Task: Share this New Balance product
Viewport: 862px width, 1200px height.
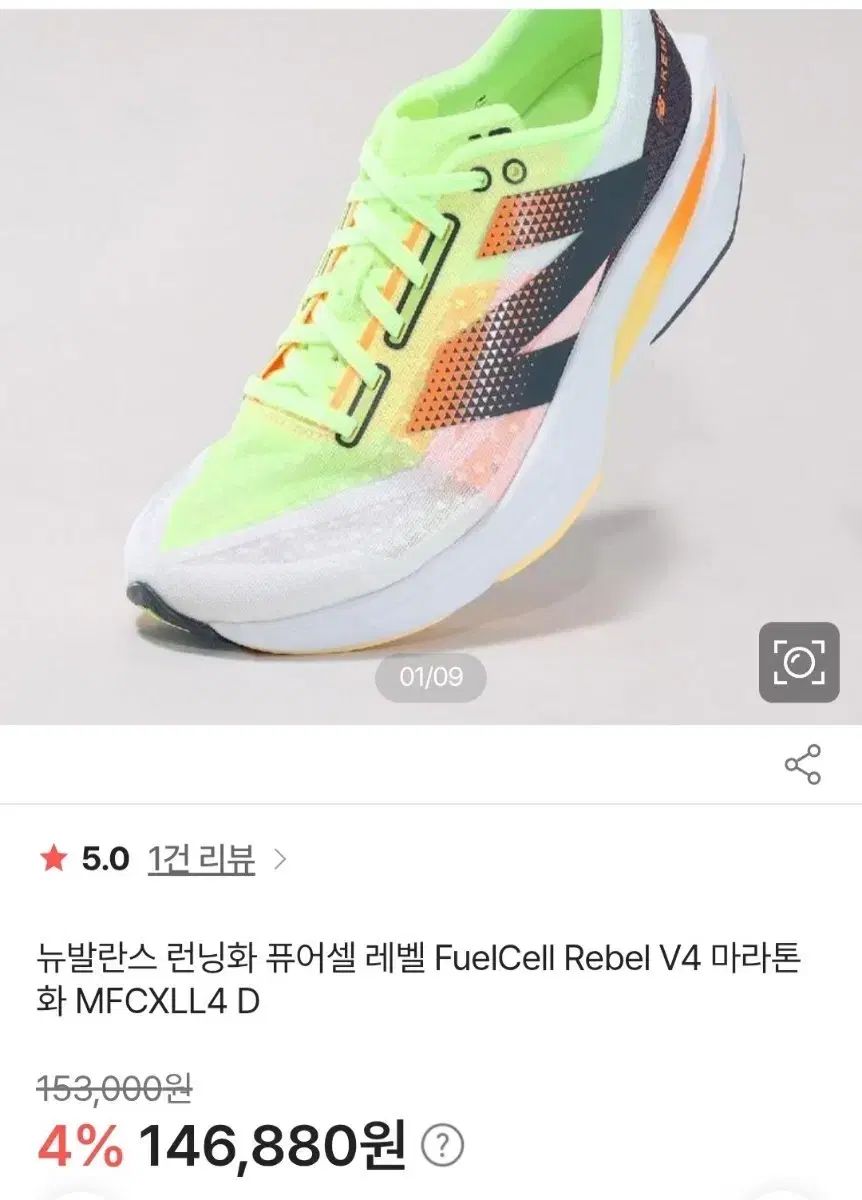Action: point(802,764)
